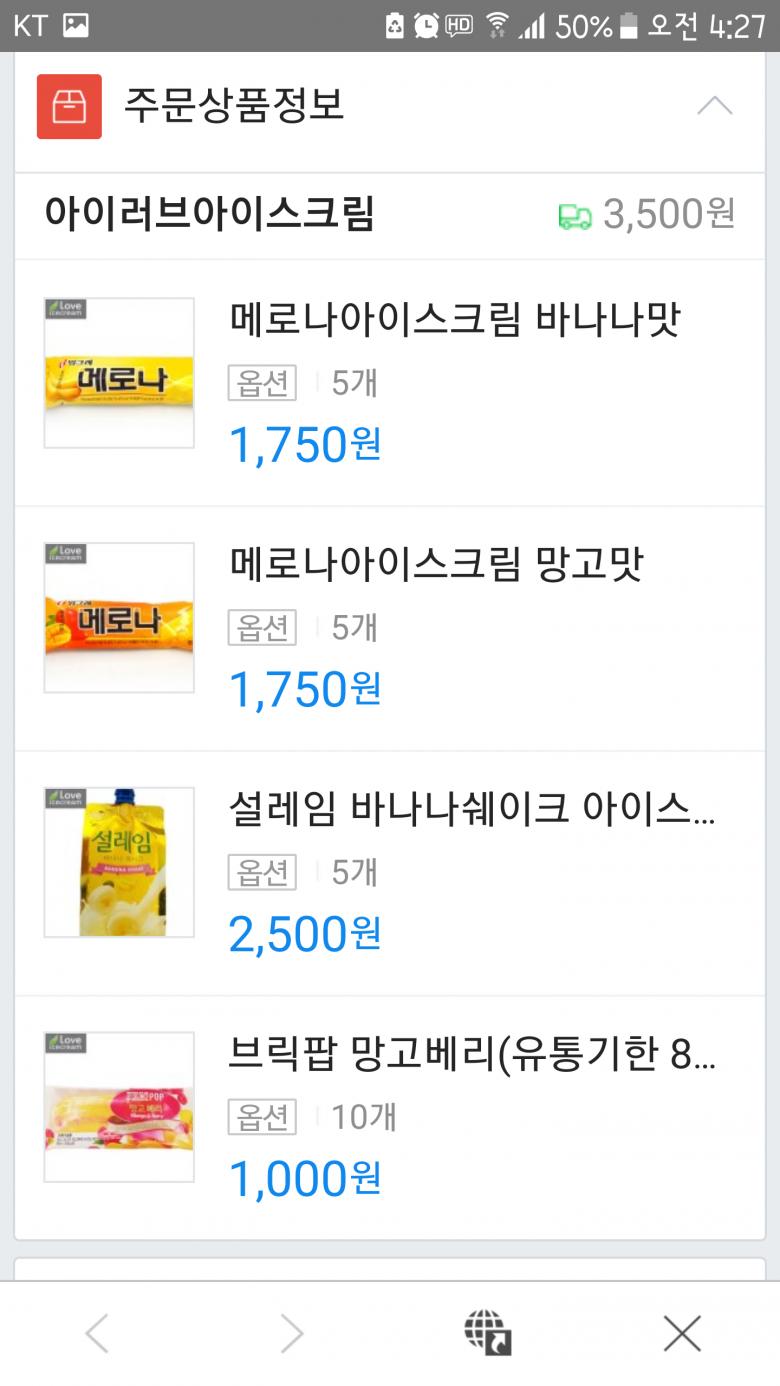
Task: Collapse the 주문상품정보 section
Action: coord(714,105)
